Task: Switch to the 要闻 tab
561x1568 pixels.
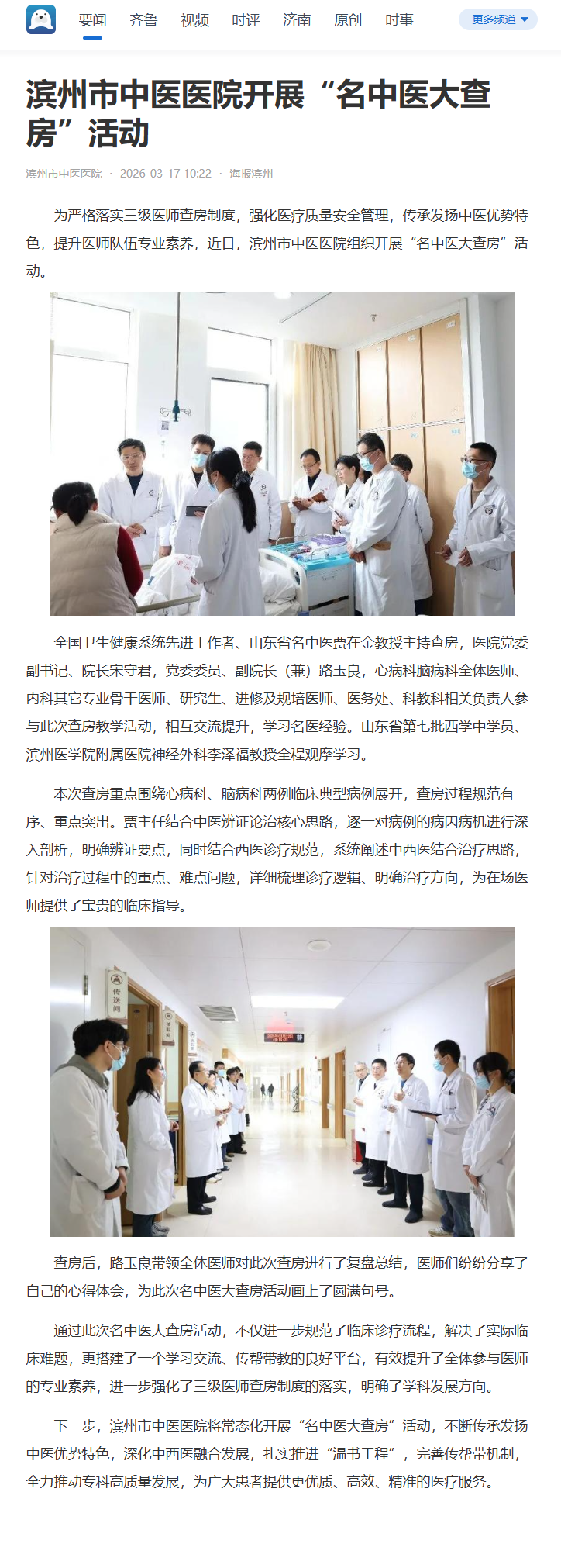Action: 92,20
